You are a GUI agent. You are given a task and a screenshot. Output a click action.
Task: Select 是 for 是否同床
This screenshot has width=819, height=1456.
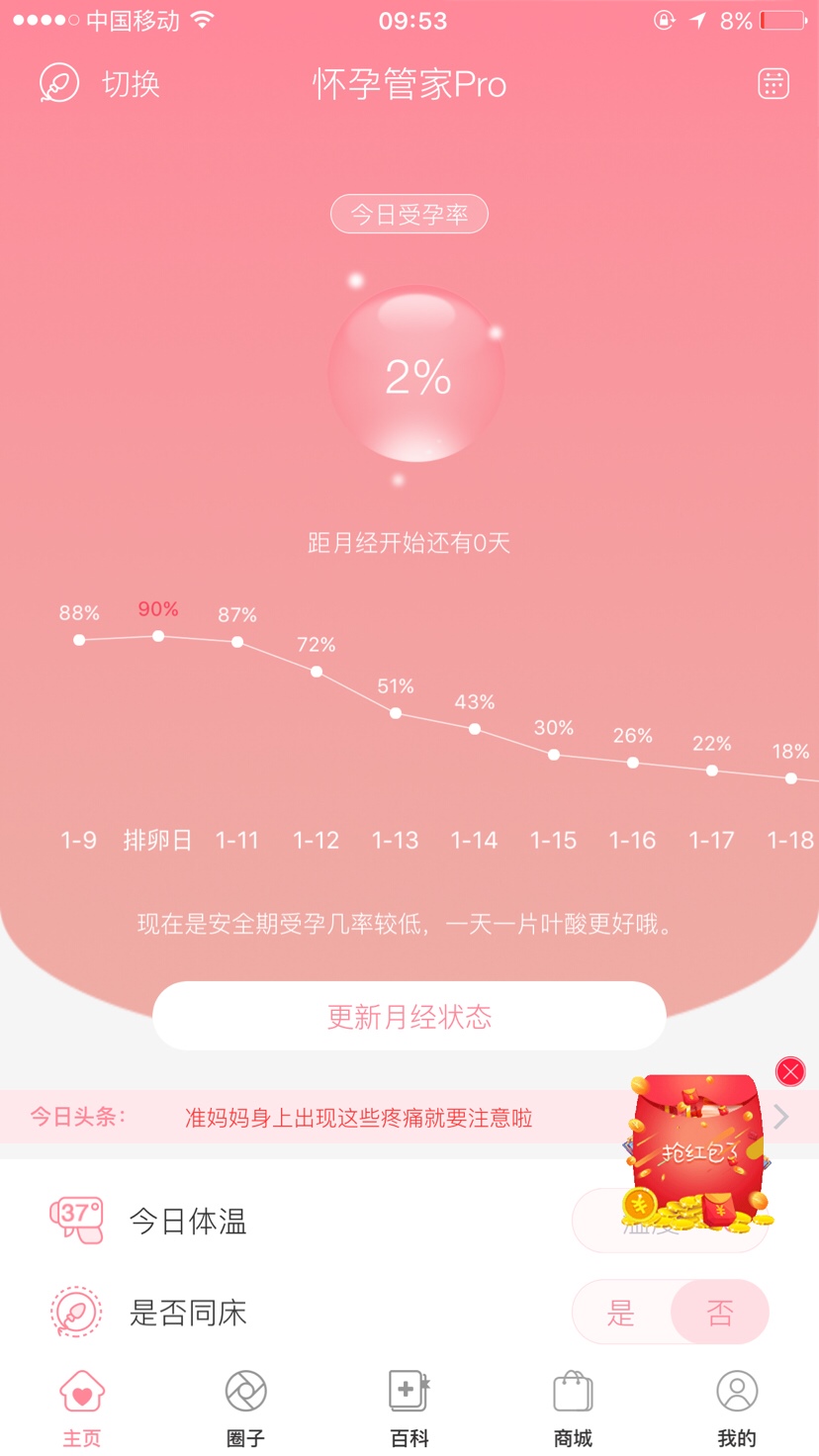click(621, 1313)
